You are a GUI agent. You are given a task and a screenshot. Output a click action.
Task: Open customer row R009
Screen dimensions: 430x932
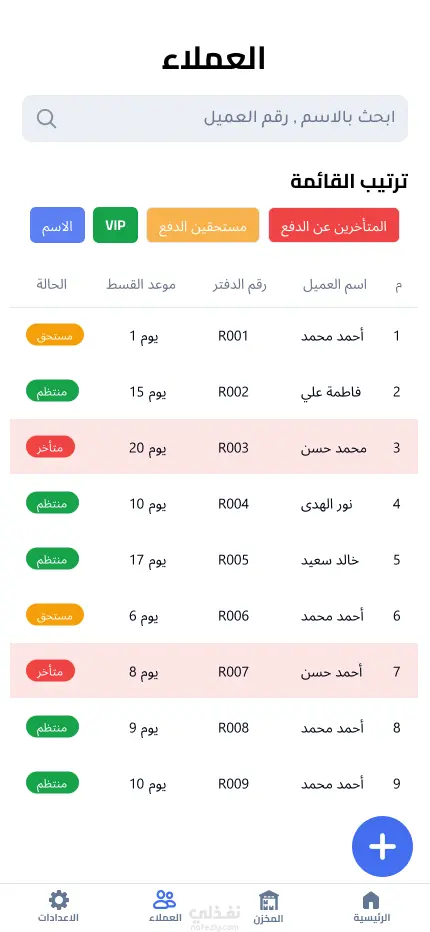click(x=215, y=783)
